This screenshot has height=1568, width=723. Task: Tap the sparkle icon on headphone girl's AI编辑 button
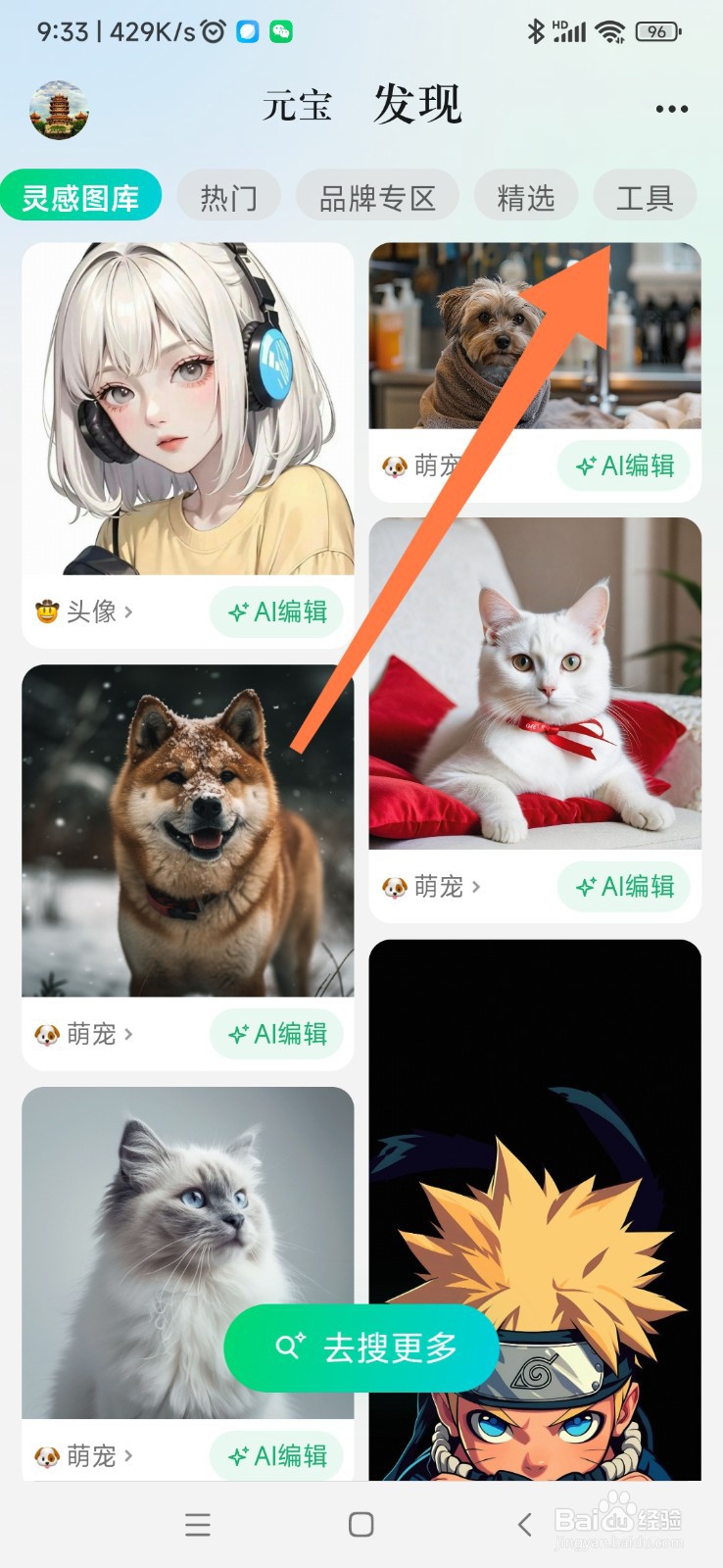click(x=237, y=612)
